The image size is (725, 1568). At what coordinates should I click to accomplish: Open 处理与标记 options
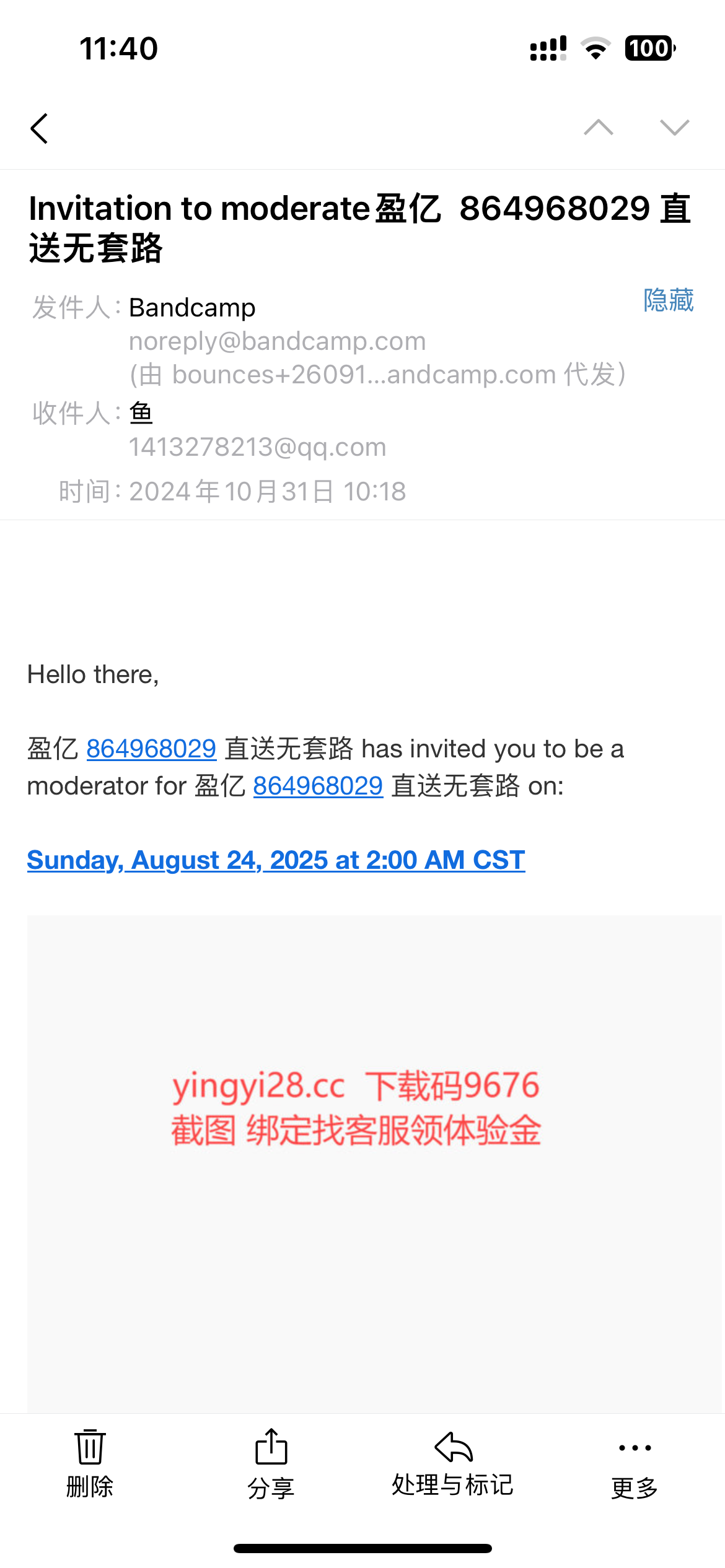[453, 1464]
